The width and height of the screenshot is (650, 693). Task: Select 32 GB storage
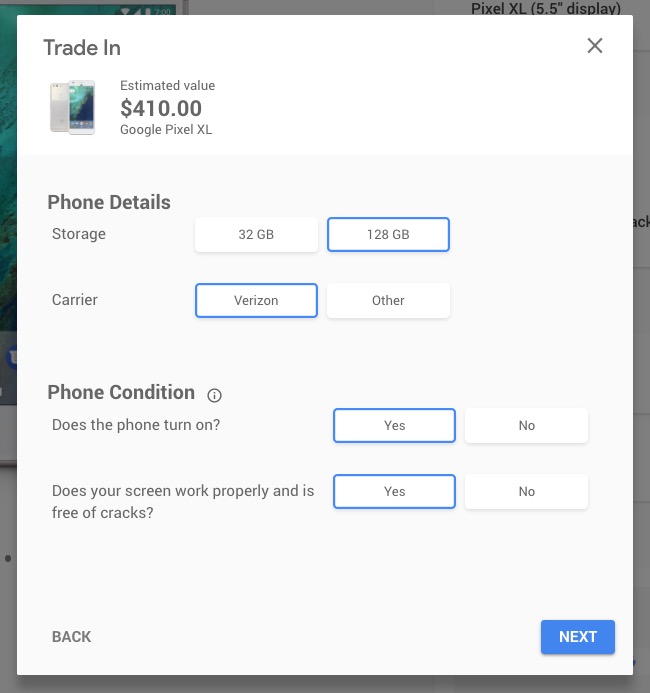256,235
